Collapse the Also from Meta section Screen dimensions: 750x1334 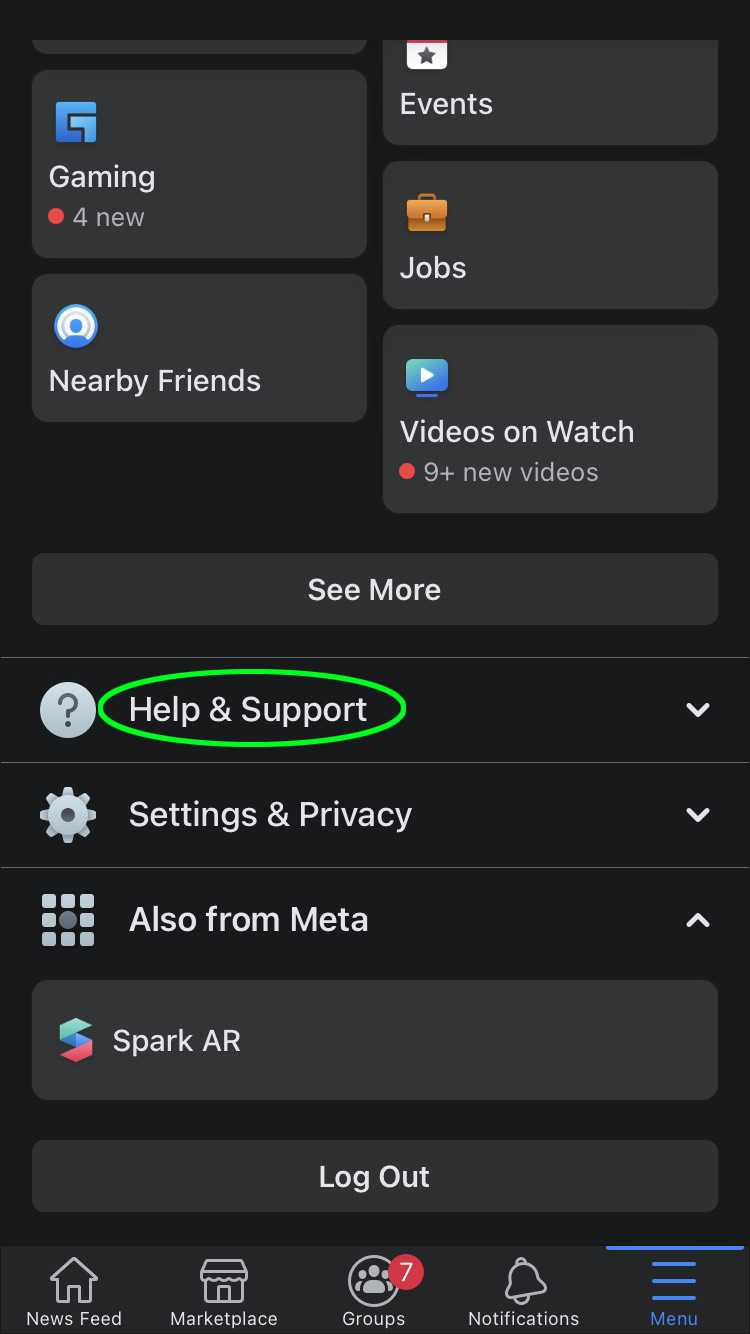point(375,920)
